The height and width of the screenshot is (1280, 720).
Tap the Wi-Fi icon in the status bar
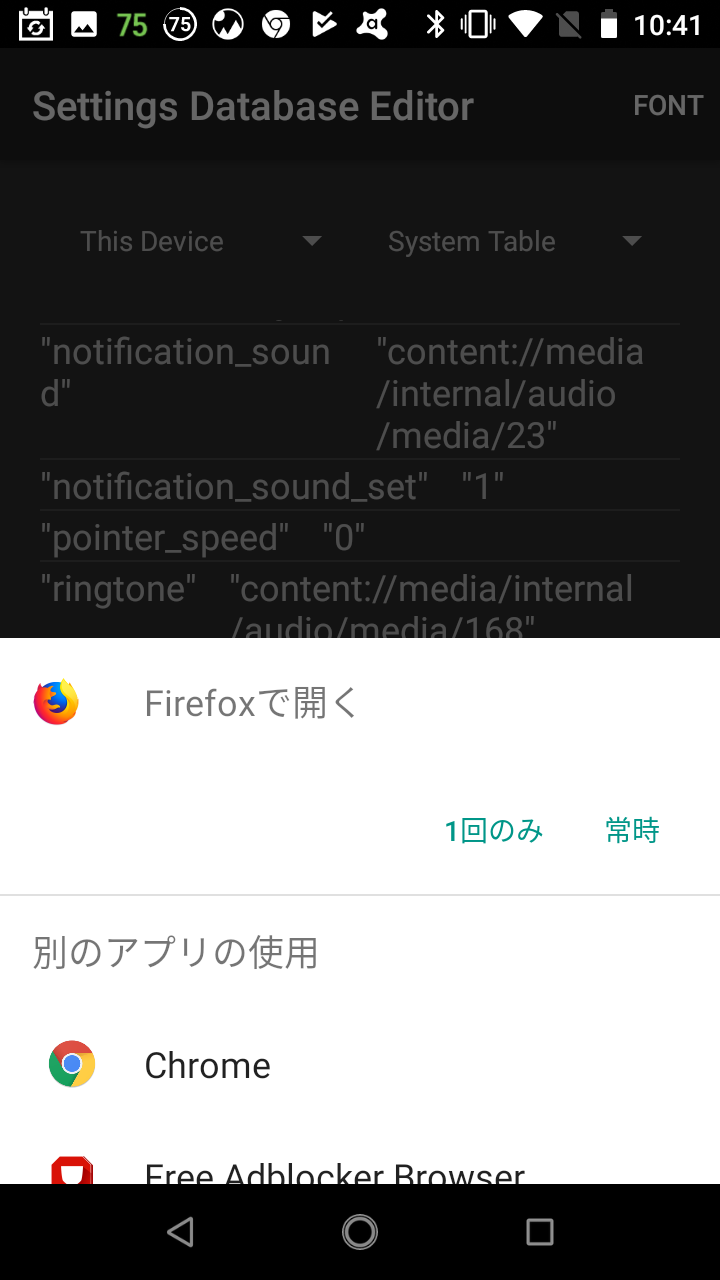[x=525, y=26]
